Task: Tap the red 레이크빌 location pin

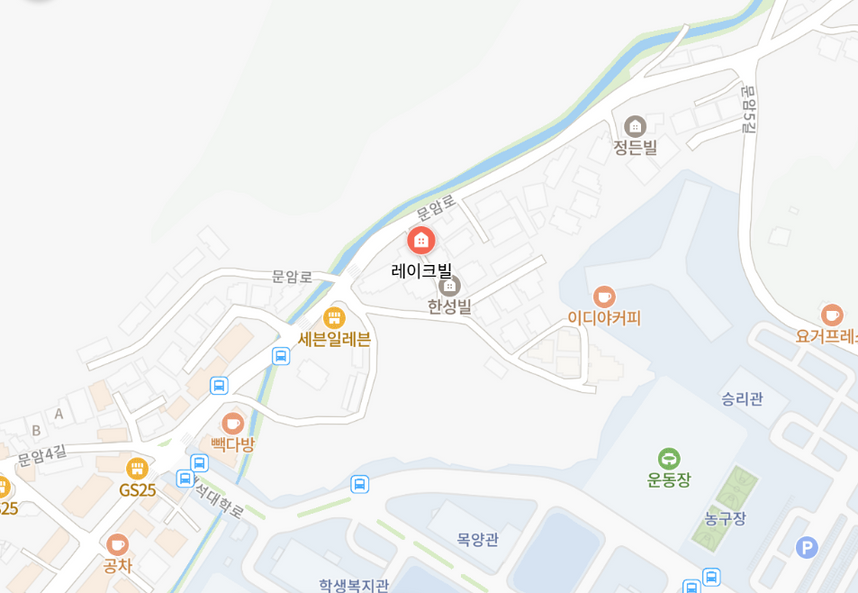Action: [421, 241]
